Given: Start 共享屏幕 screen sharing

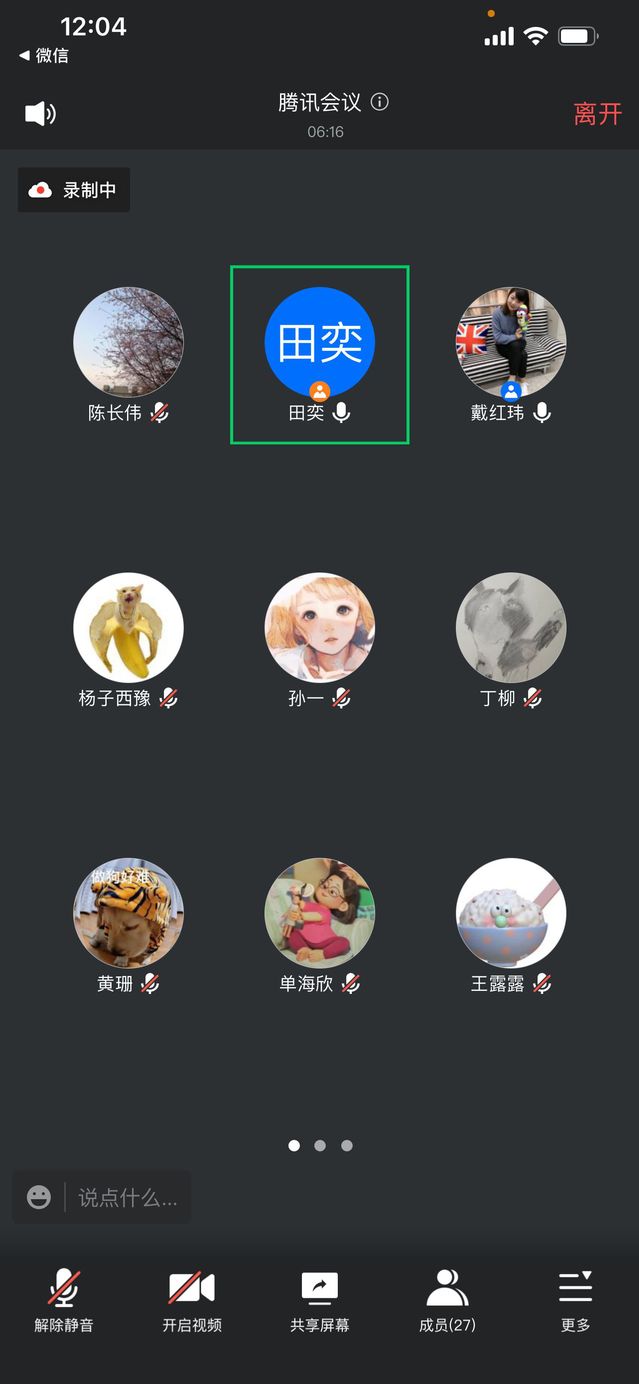Looking at the screenshot, I should tap(319, 1300).
